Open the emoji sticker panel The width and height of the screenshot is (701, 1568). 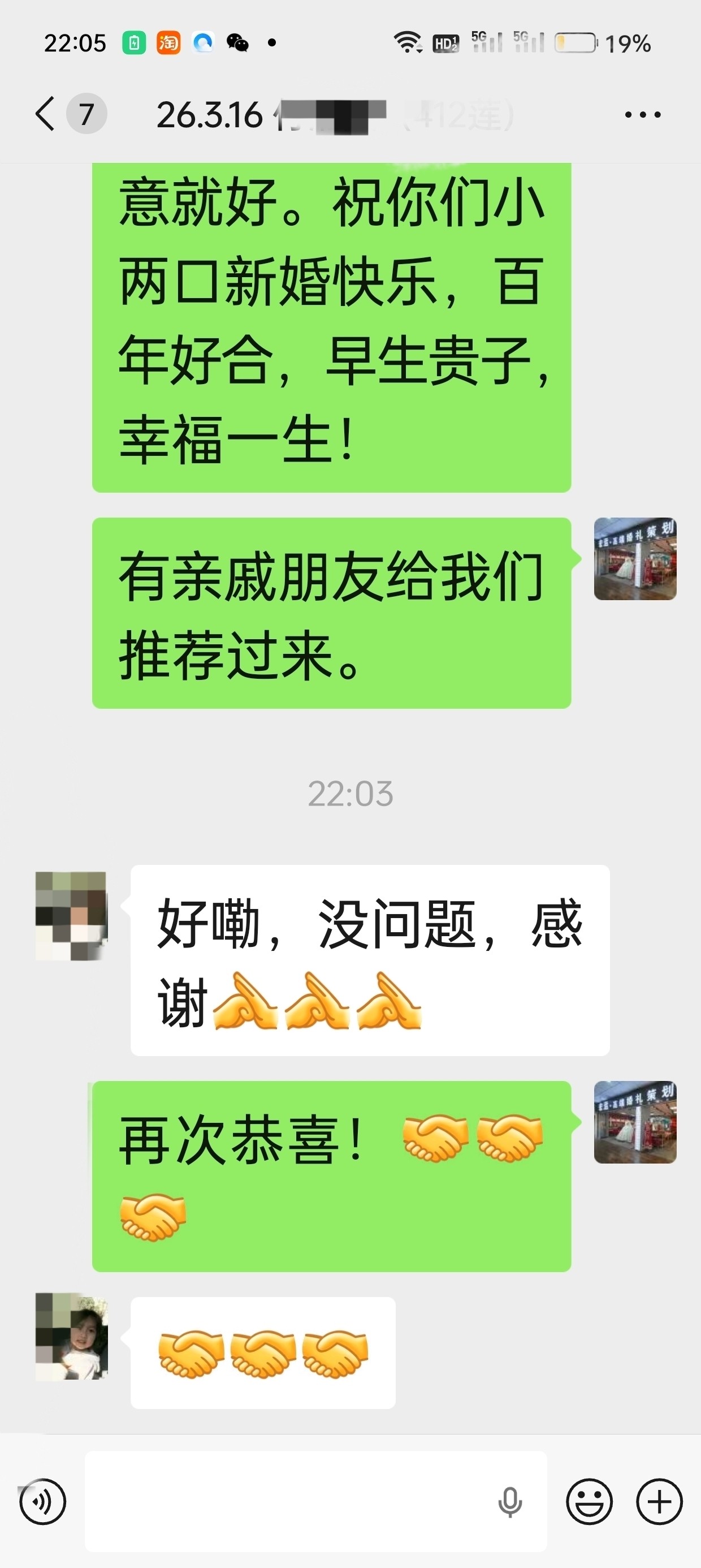pos(589,1502)
